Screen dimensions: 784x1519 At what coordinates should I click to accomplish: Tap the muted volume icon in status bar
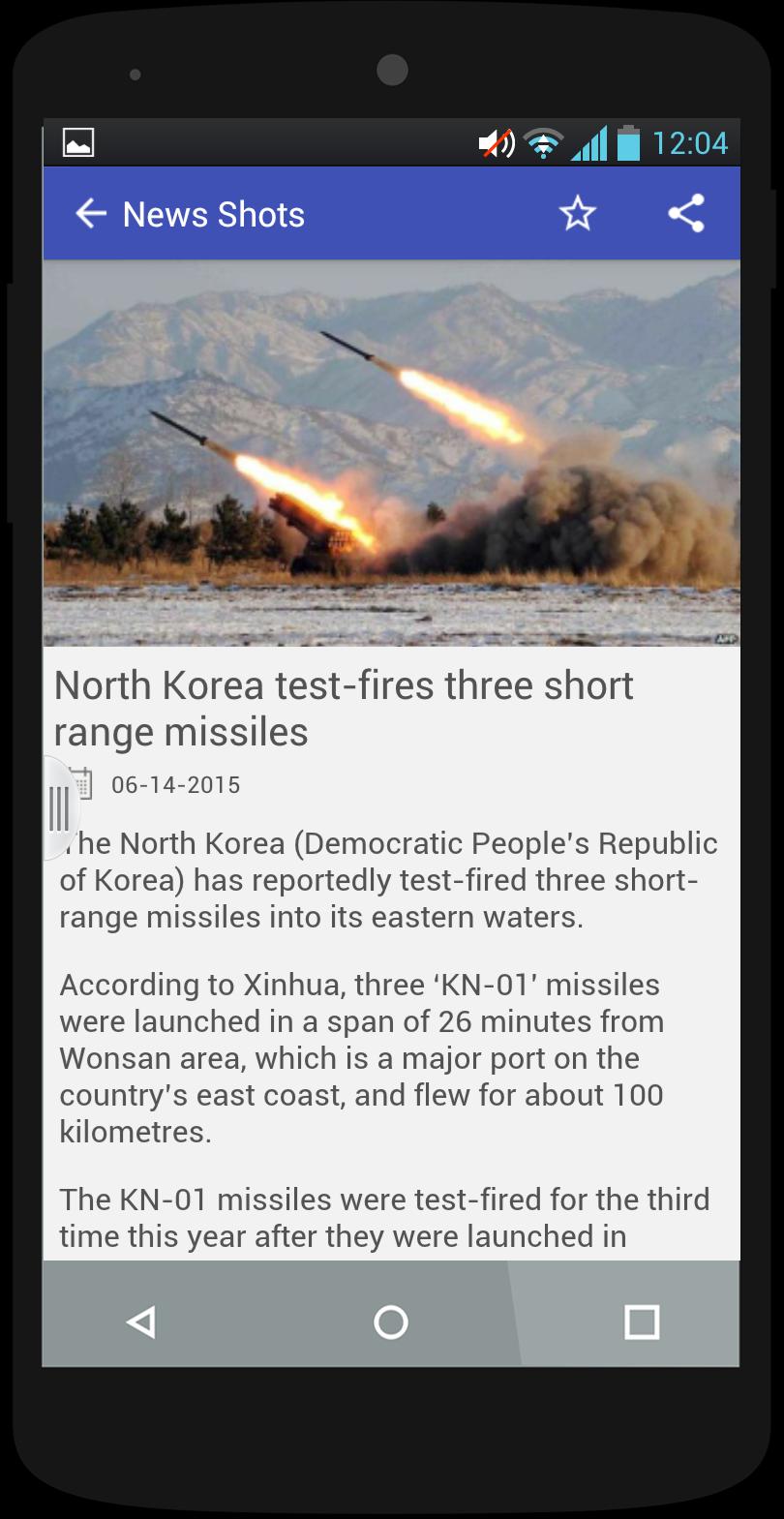coord(496,141)
